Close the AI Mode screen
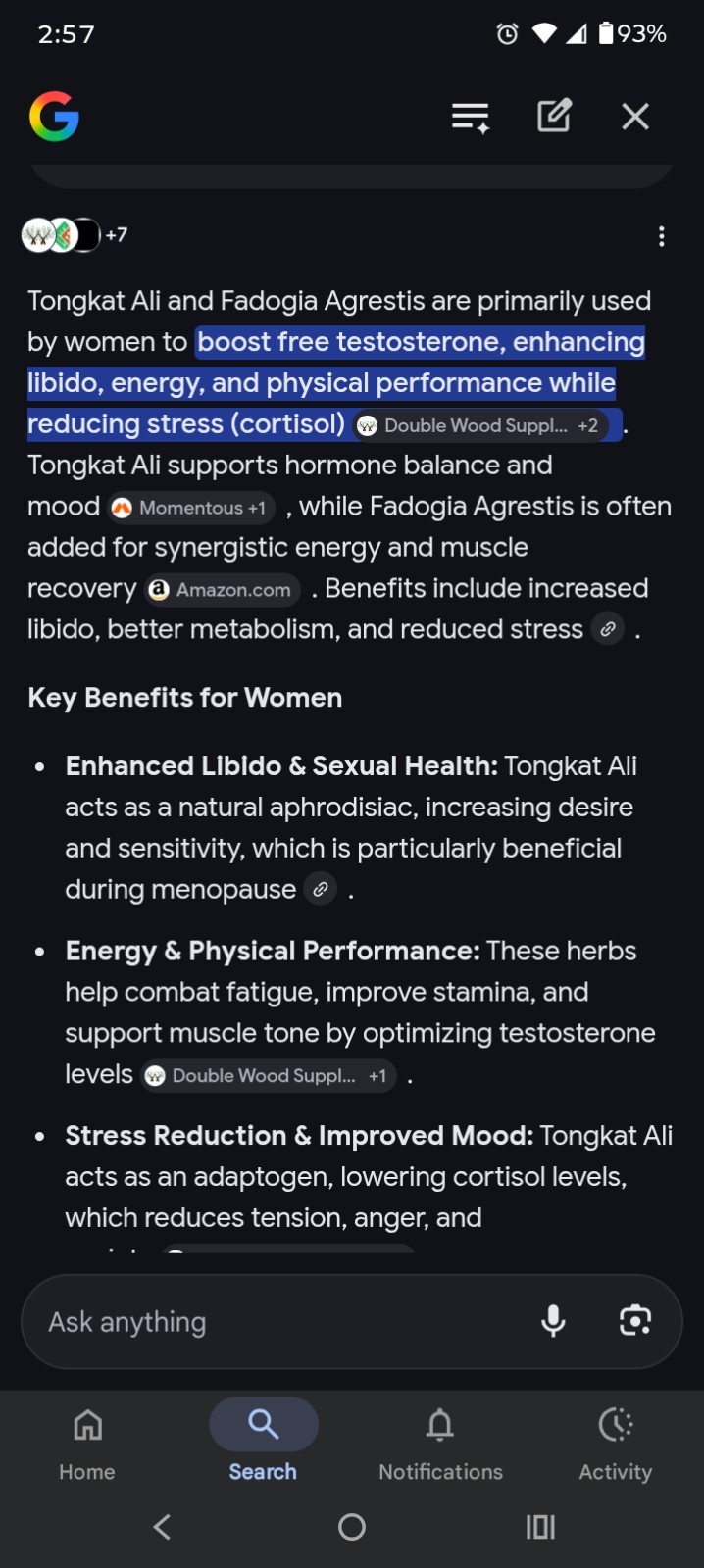Image resolution: width=704 pixels, height=1568 pixels. [x=635, y=117]
